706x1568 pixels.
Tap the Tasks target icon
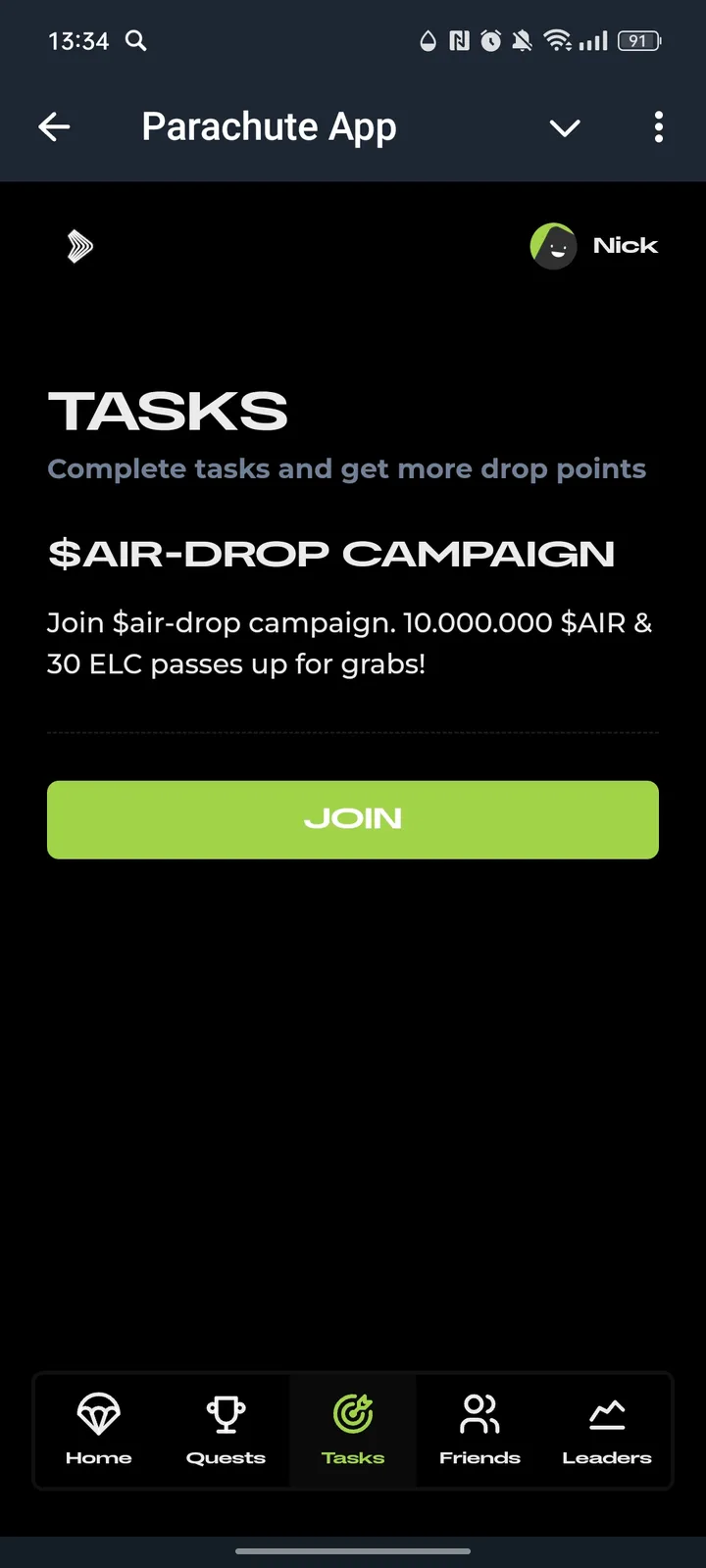(x=352, y=1414)
